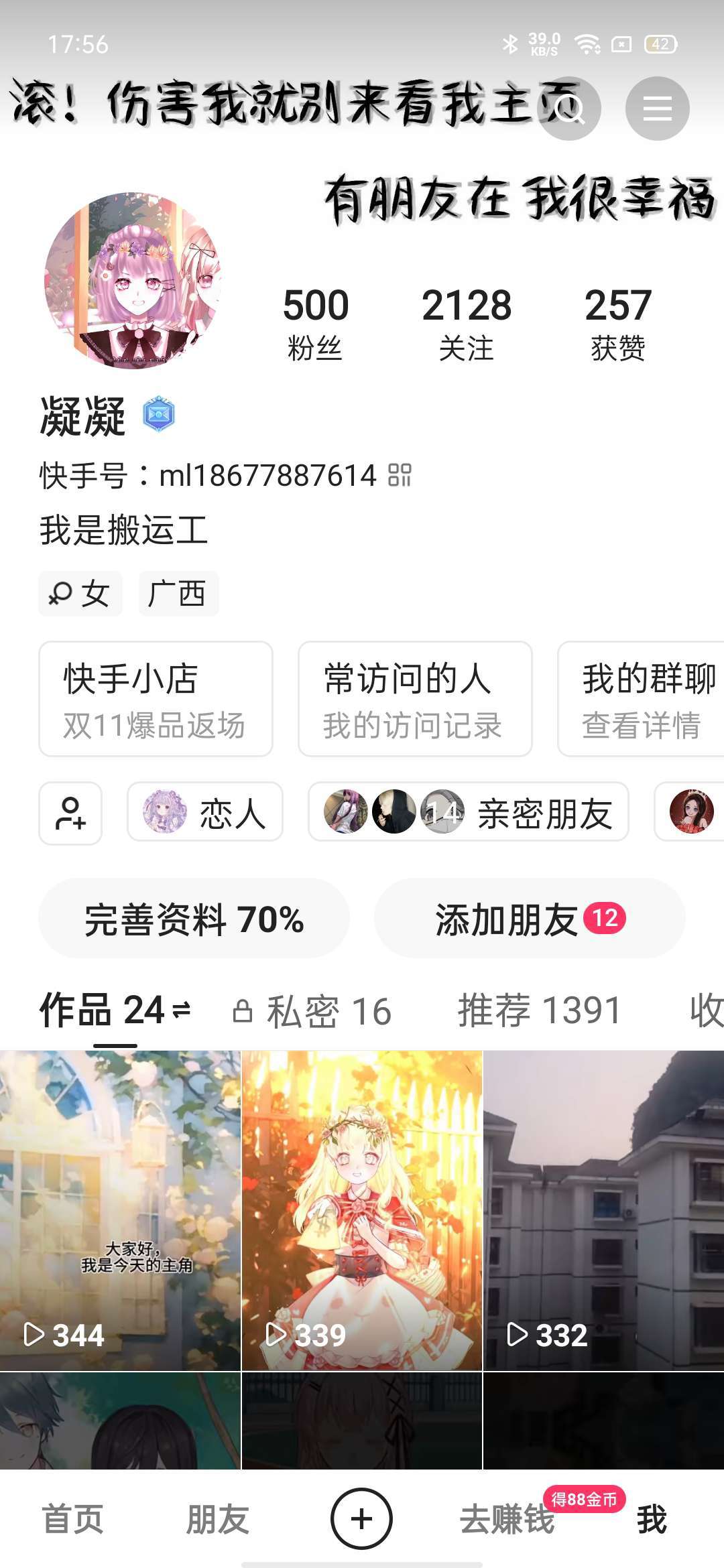The image size is (724, 1568).
Task: Open the hamburger menu button
Action: (x=657, y=109)
